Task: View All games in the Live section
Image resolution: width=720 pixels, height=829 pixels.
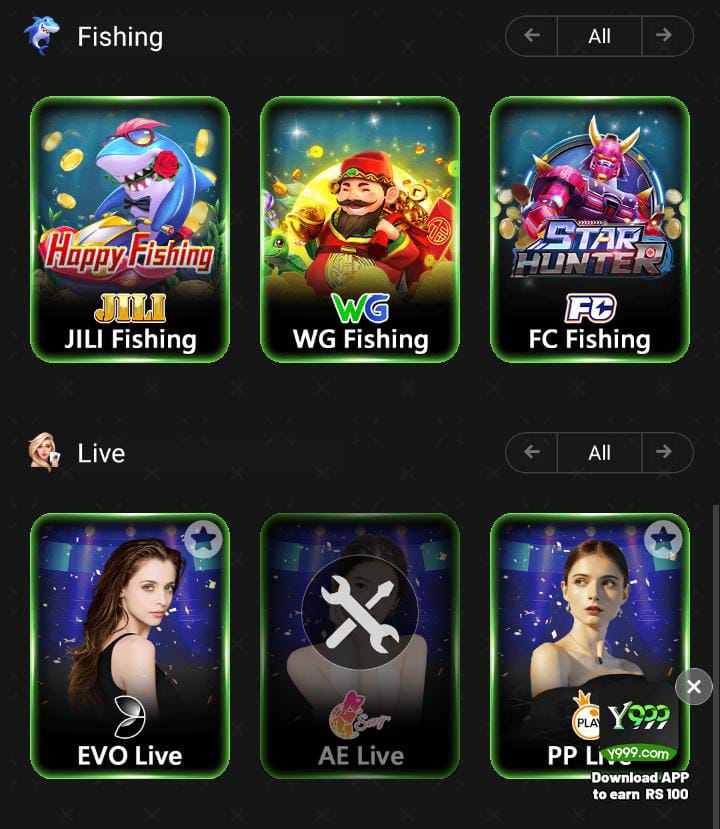Action: [599, 453]
